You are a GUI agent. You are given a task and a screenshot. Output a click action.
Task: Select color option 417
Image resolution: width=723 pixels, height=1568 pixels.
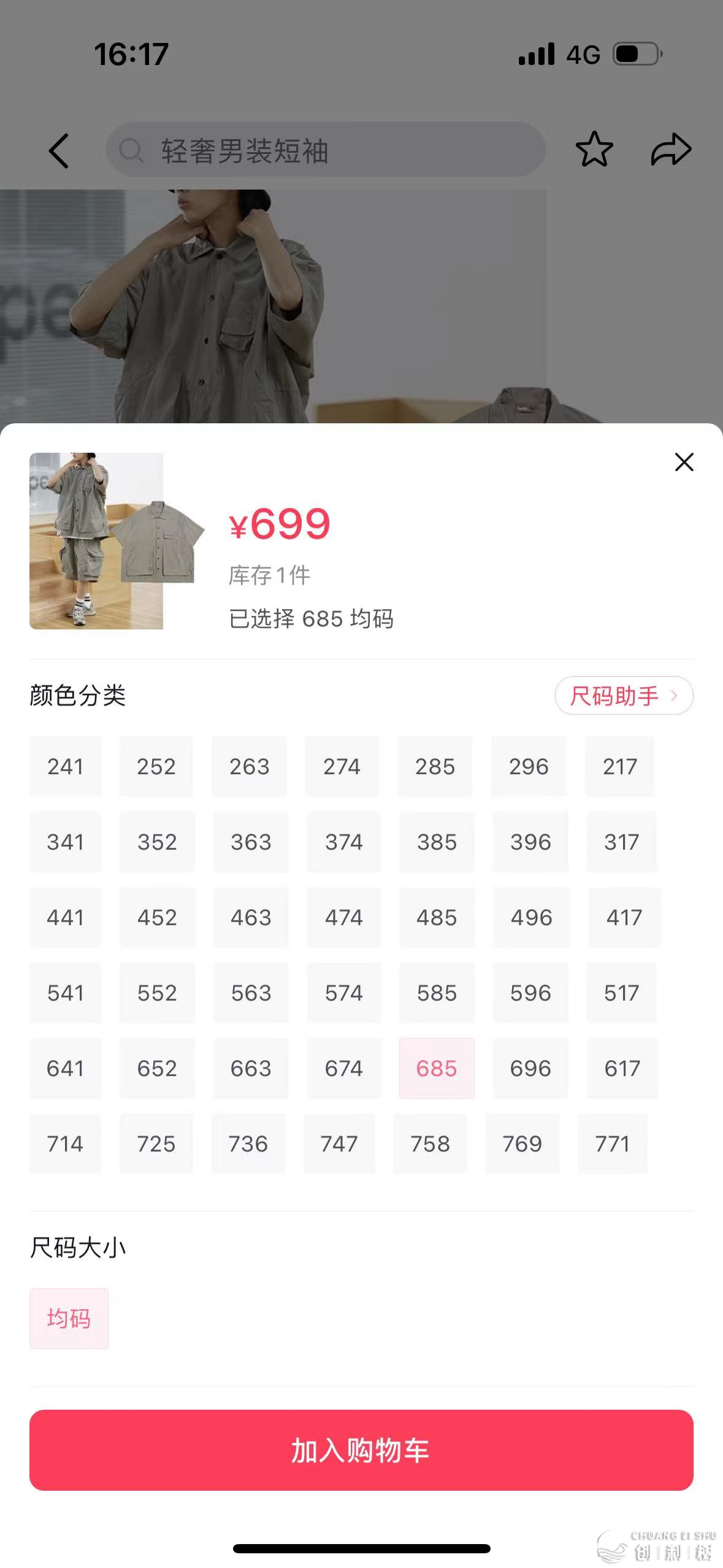click(x=624, y=918)
